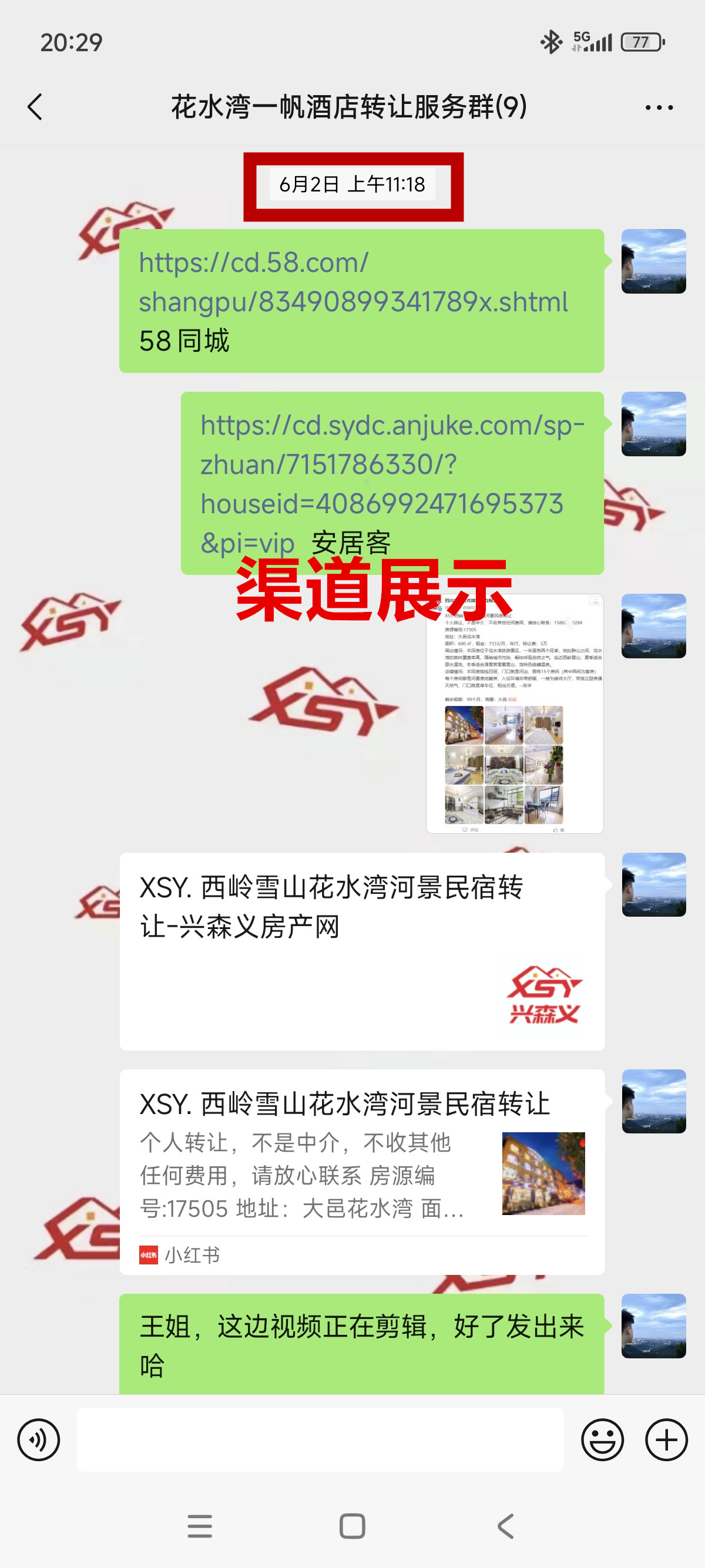The image size is (705, 1568).
Task: Open the cd.58.com shangpu link
Action: pyautogui.click(x=353, y=282)
